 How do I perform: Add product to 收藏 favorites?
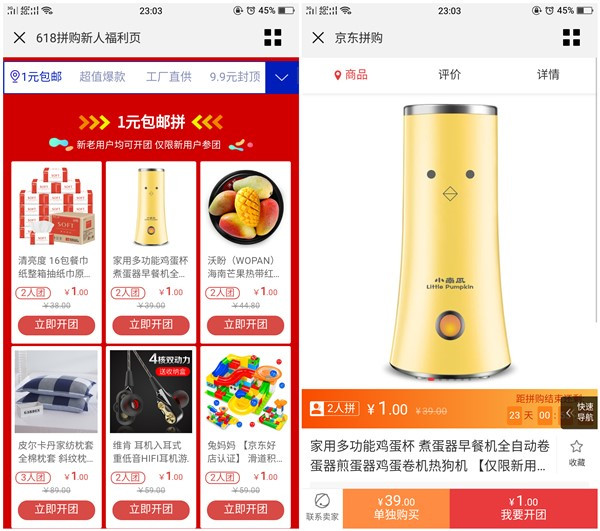click(x=577, y=453)
